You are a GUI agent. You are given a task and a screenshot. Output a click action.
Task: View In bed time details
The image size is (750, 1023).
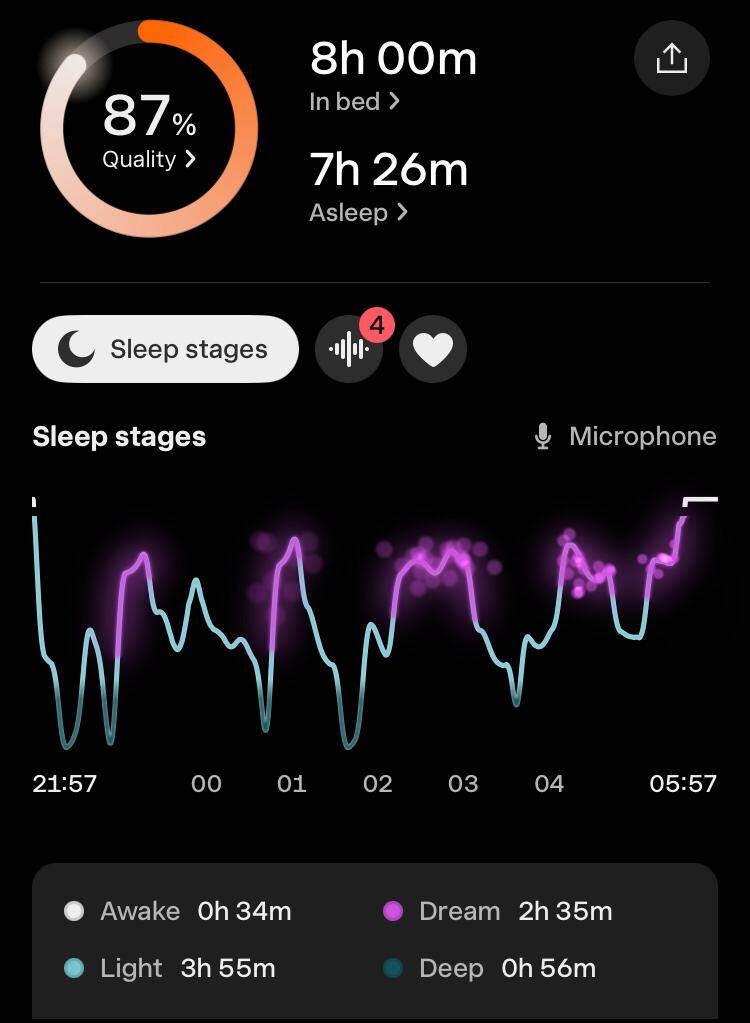354,101
